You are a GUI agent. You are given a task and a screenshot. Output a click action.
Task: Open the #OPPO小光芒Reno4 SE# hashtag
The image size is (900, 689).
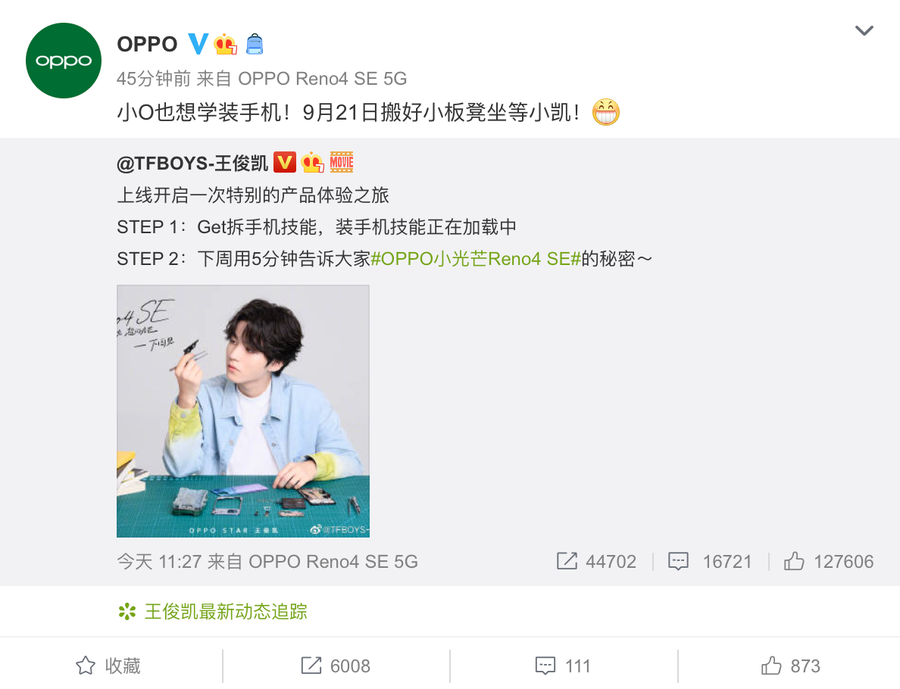(475, 259)
